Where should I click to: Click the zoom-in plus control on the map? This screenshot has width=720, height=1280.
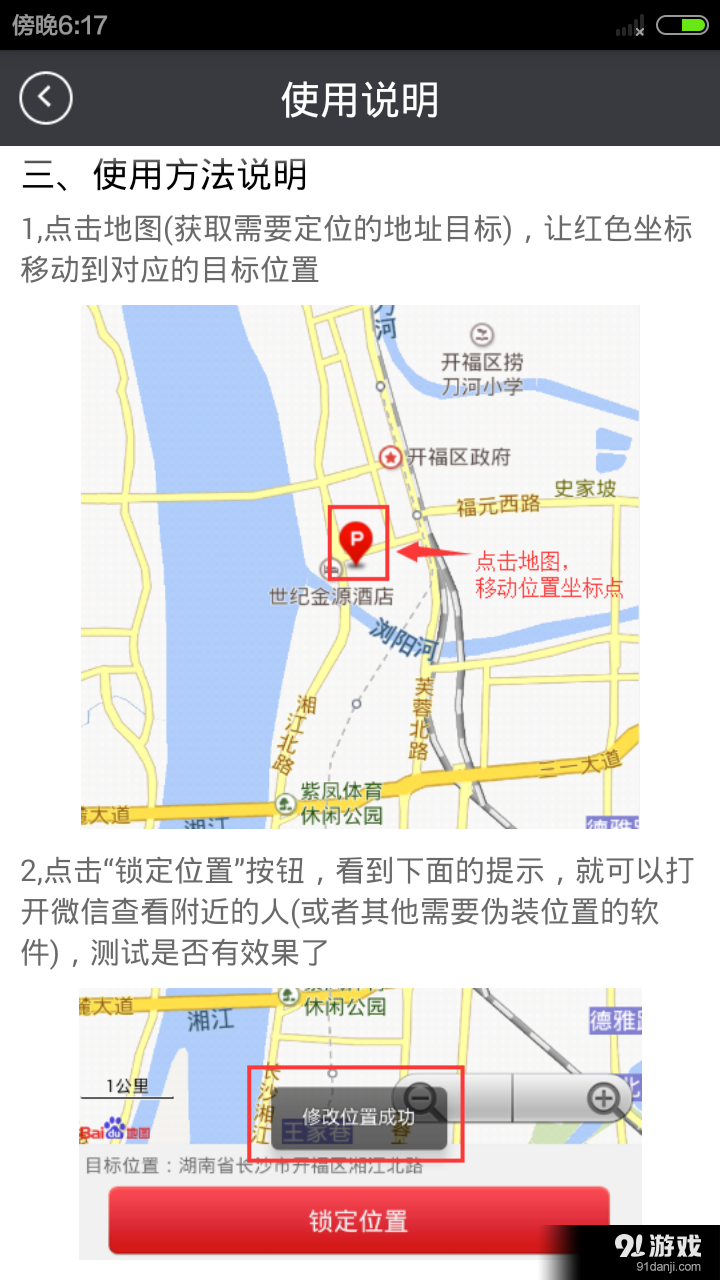(604, 1100)
